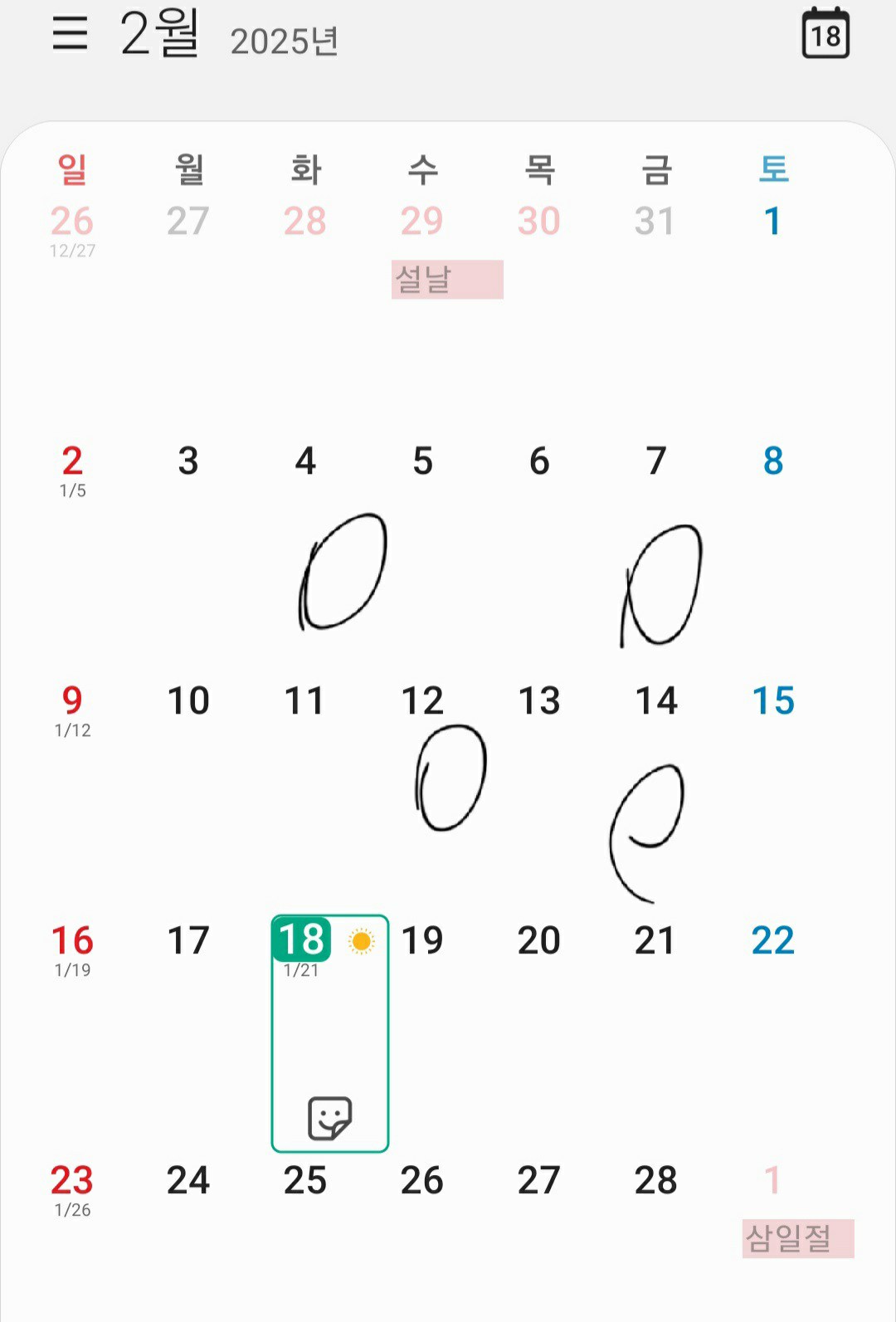Open the hamburger drawer menu
The height and width of the screenshot is (1322, 896).
tap(71, 34)
